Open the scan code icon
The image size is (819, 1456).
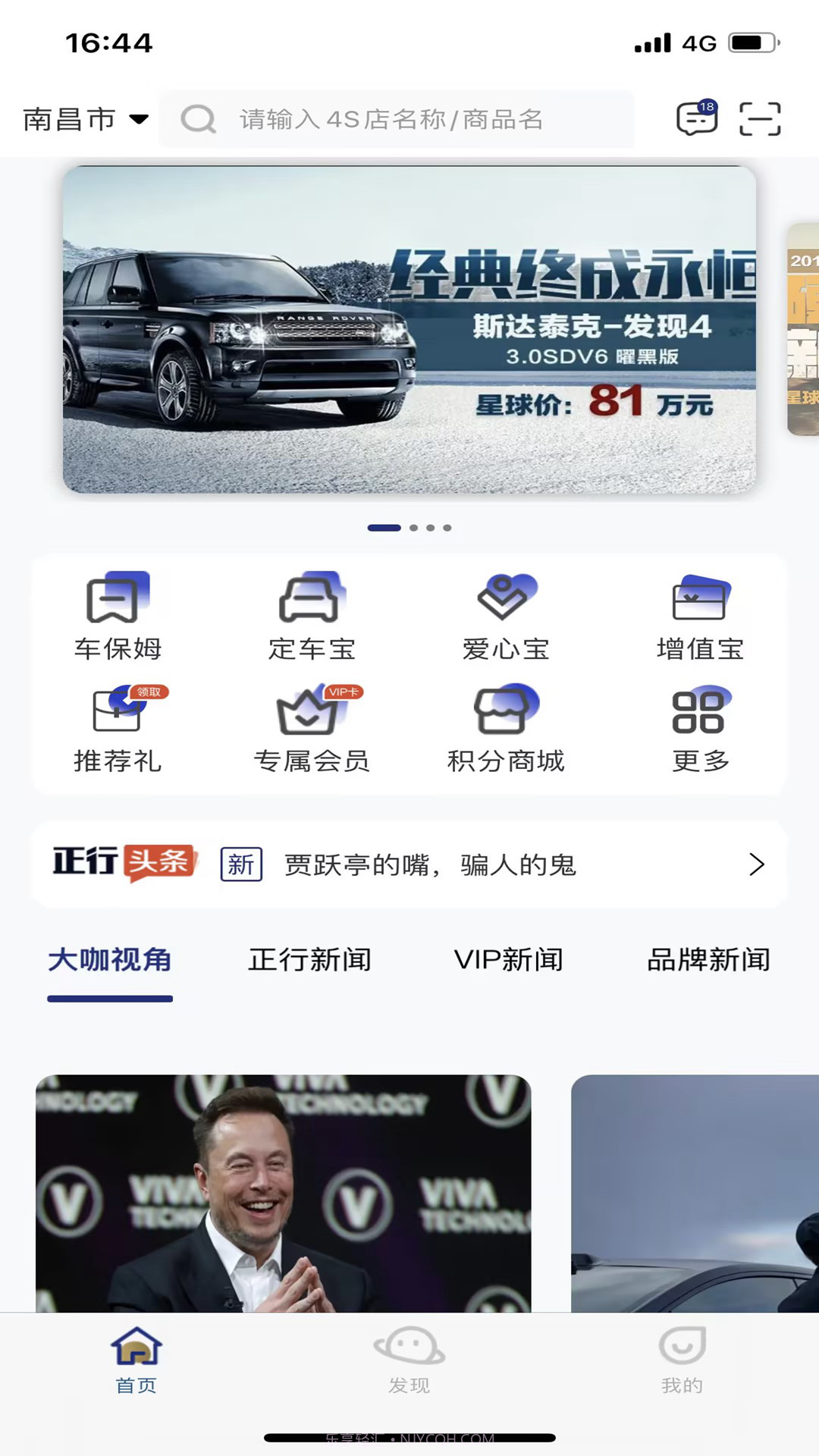coord(760,119)
